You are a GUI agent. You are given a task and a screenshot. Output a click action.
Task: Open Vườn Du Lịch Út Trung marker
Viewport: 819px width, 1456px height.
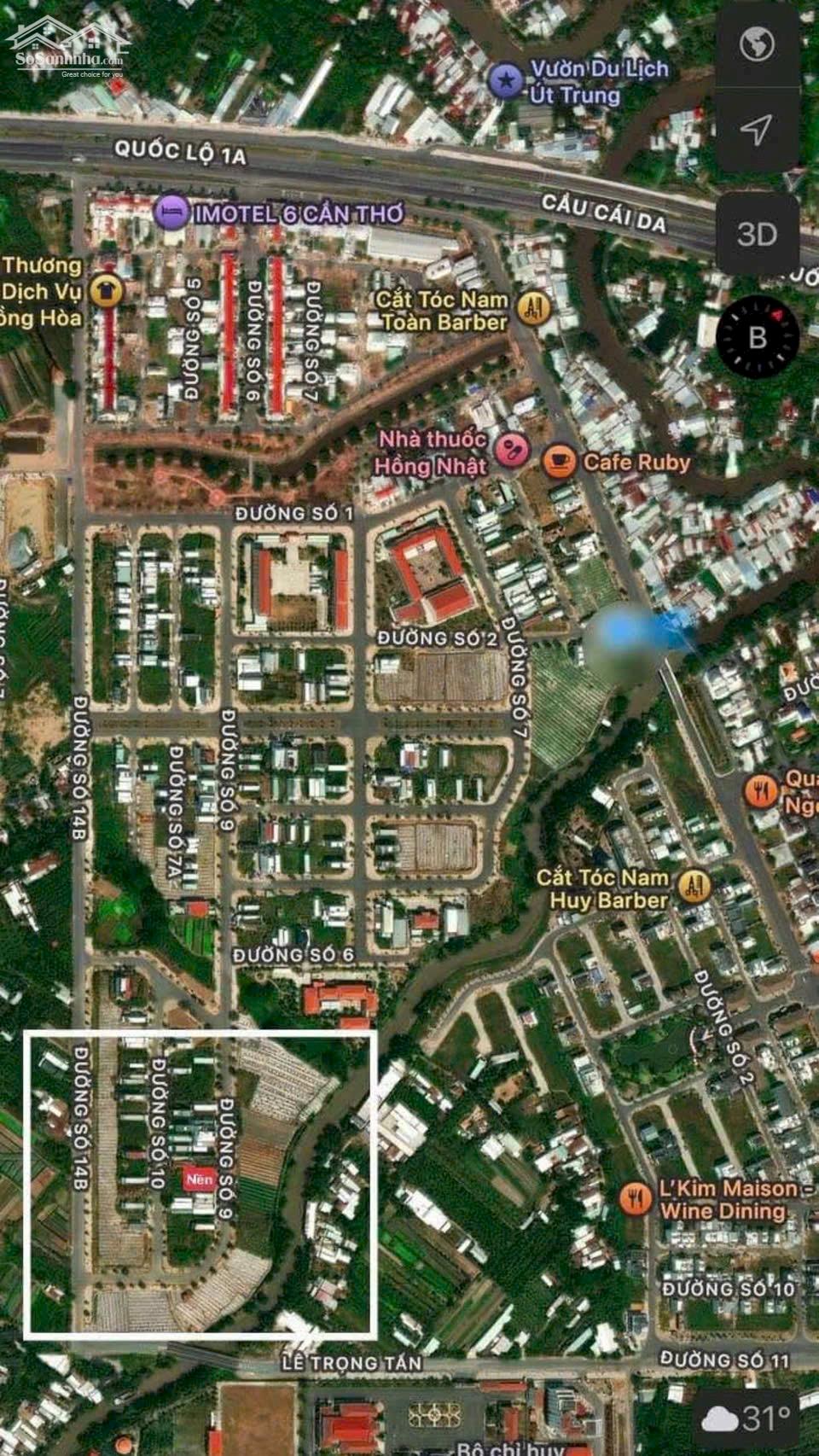507,81
